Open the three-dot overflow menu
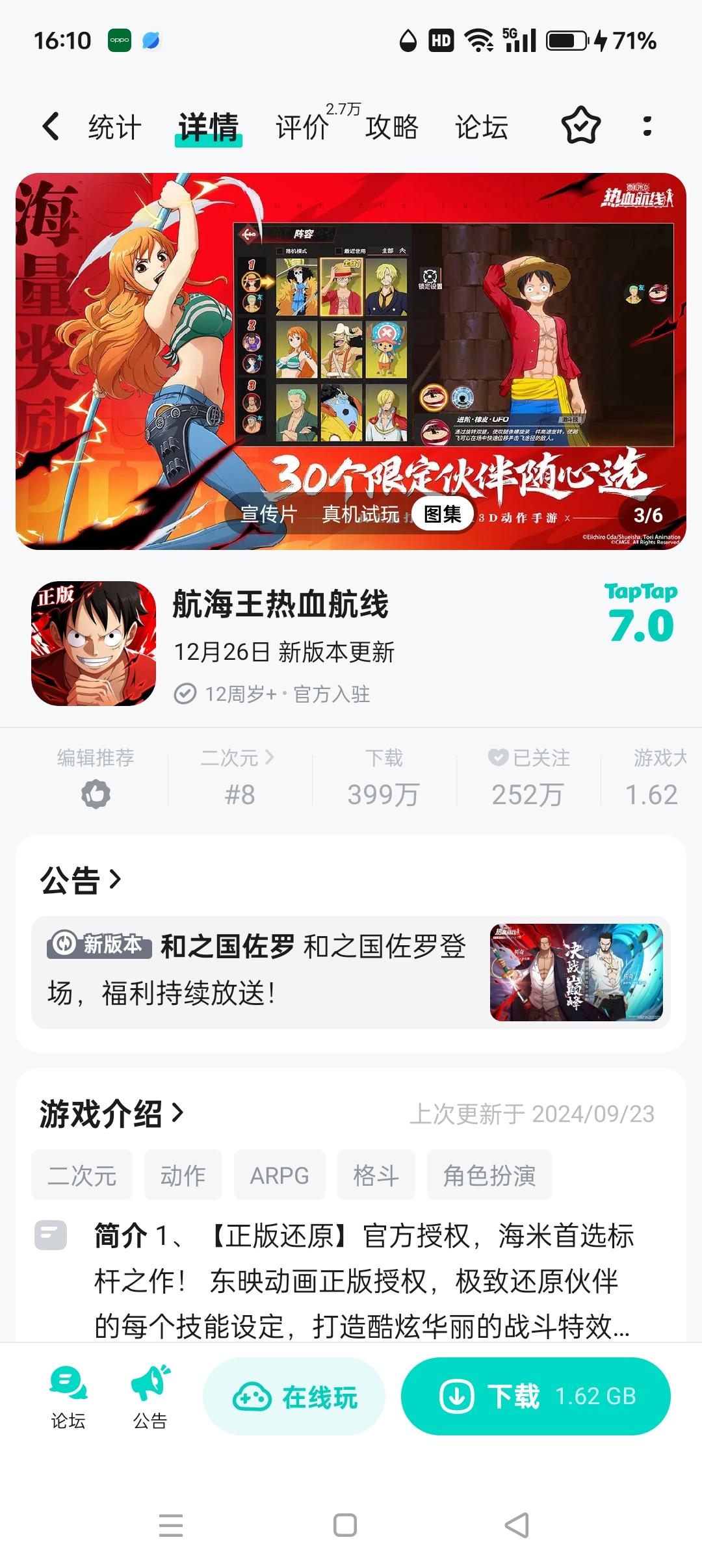The image size is (702, 1568). pyautogui.click(x=646, y=127)
